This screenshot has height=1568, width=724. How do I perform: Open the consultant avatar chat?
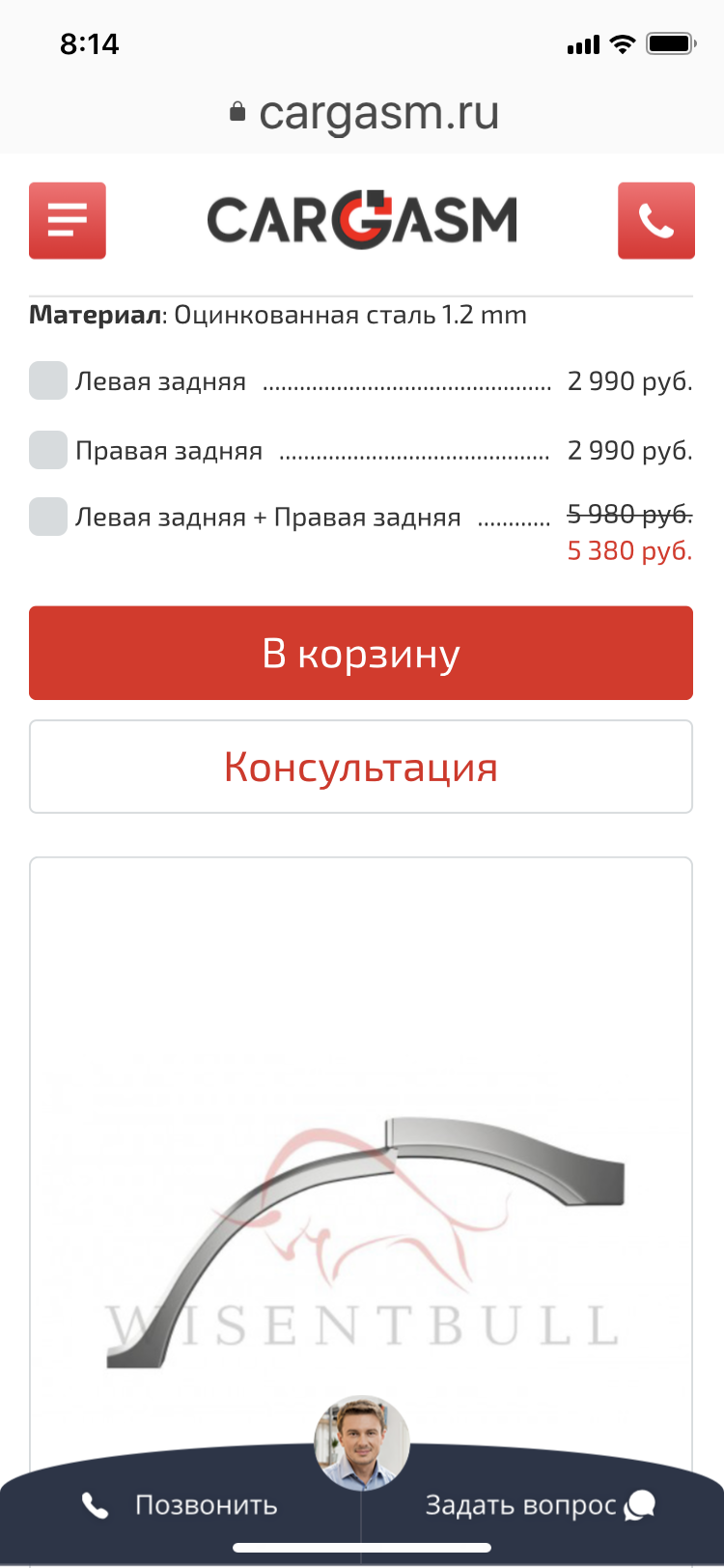[x=362, y=1442]
